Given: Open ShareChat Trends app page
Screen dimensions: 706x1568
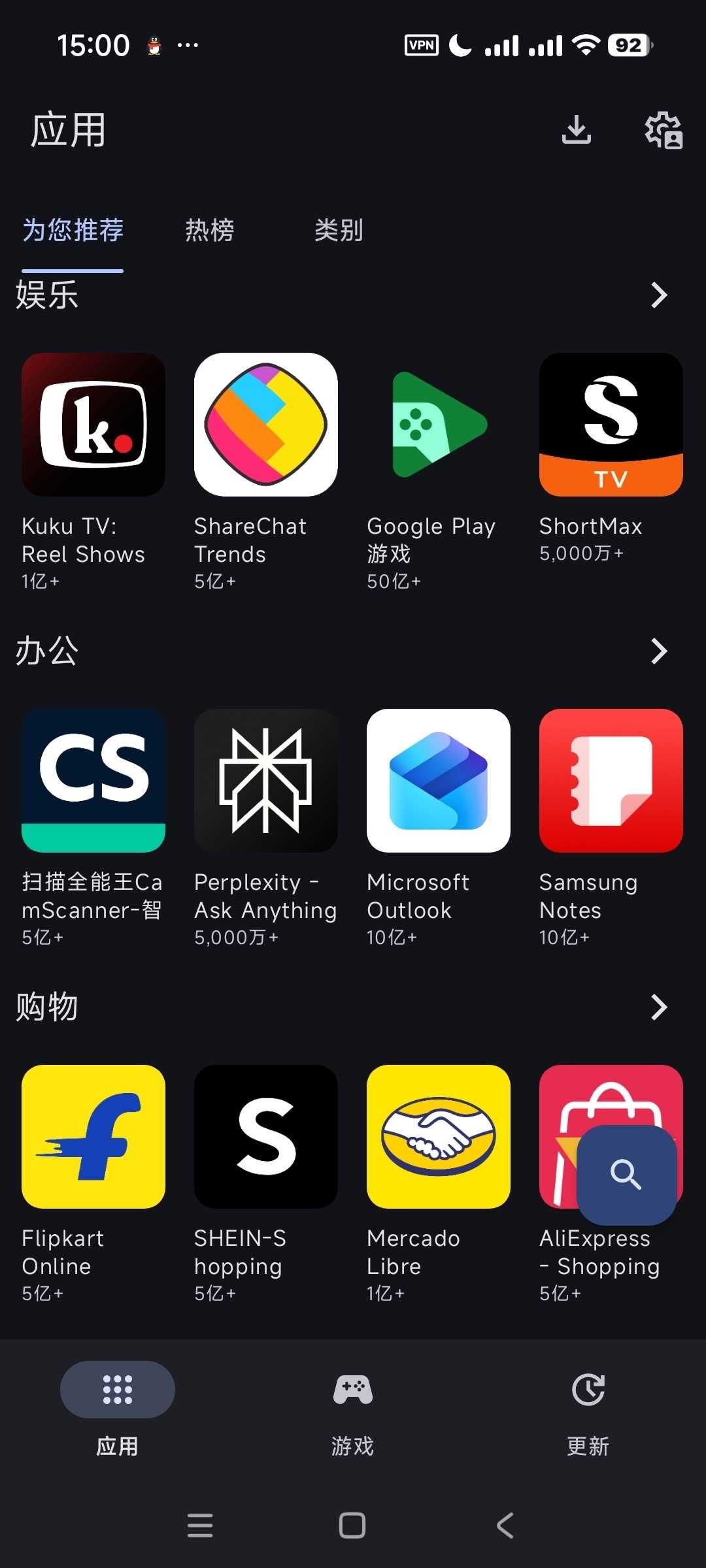Looking at the screenshot, I should click(x=266, y=425).
